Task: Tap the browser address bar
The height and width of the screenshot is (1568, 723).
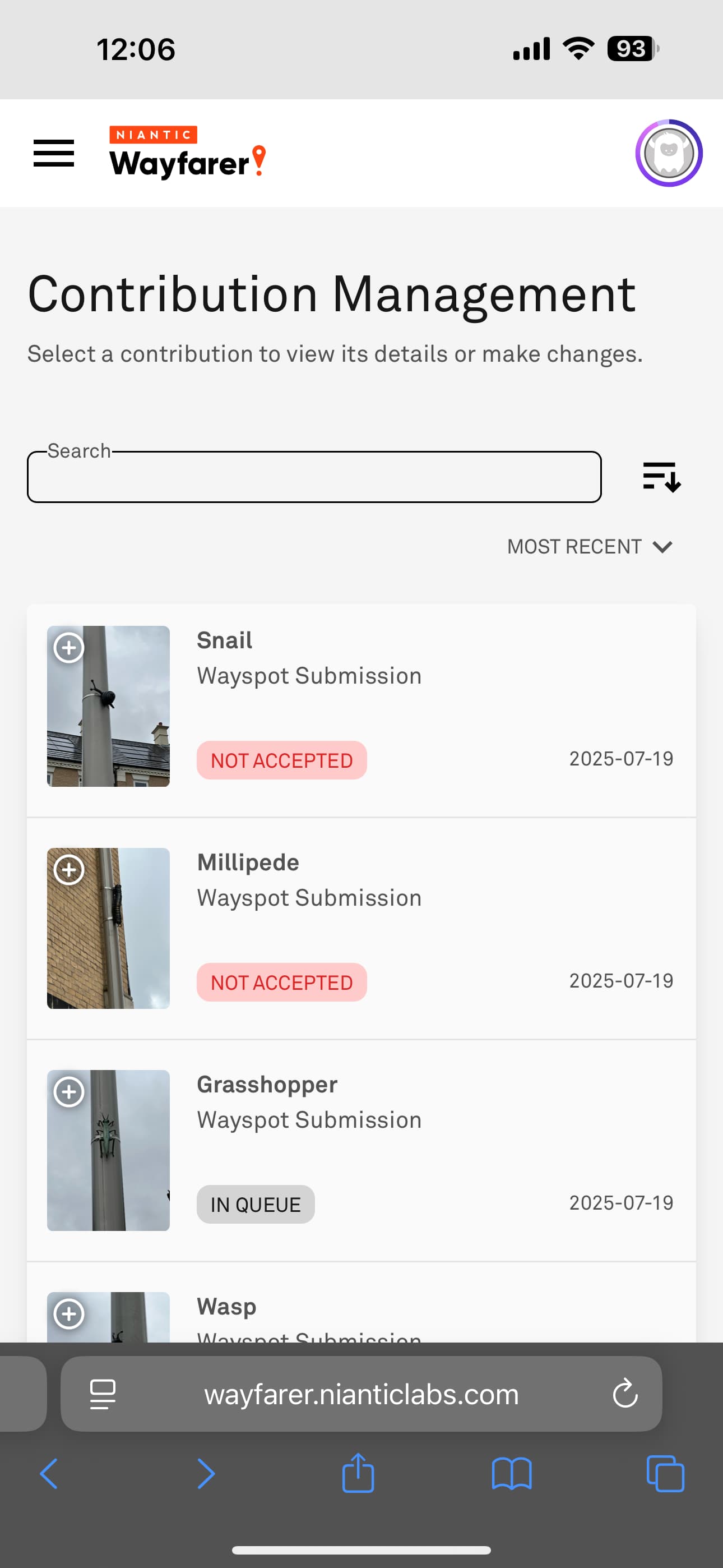Action: pos(361,1394)
